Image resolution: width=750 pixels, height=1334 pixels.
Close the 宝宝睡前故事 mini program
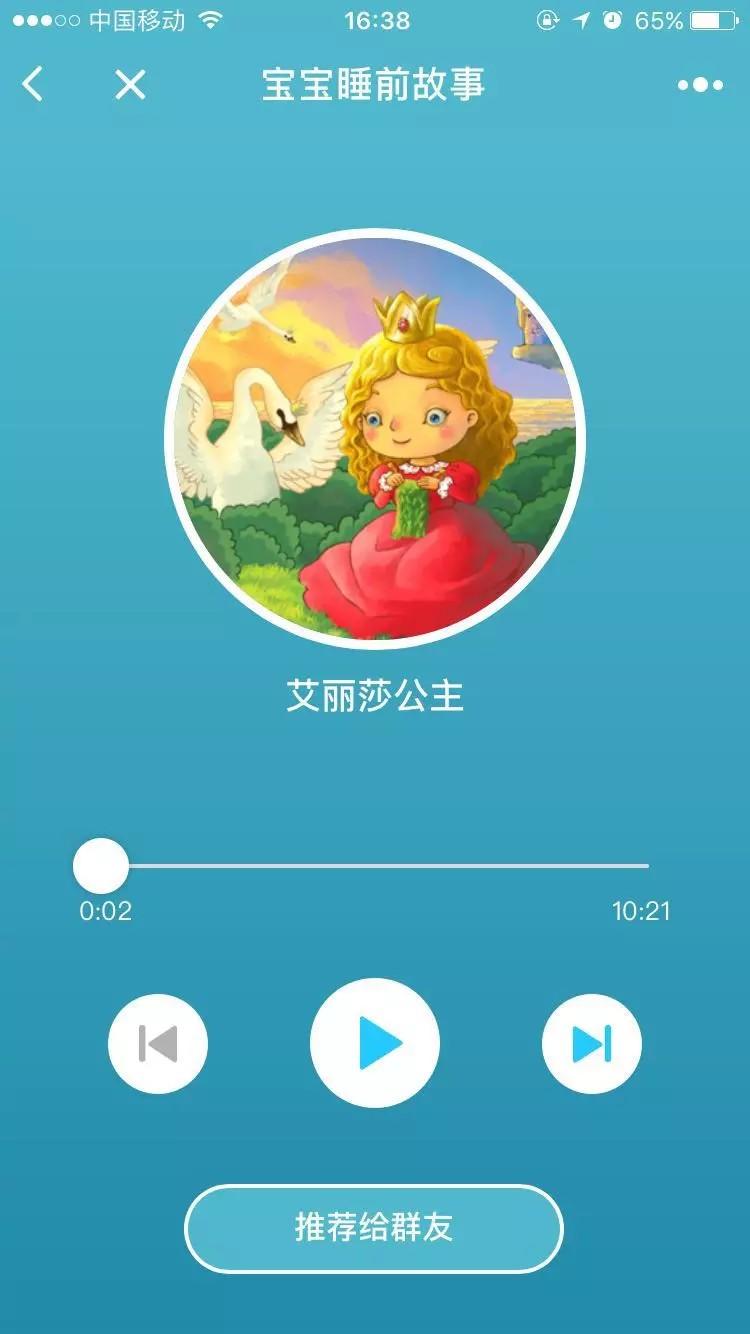[130, 85]
